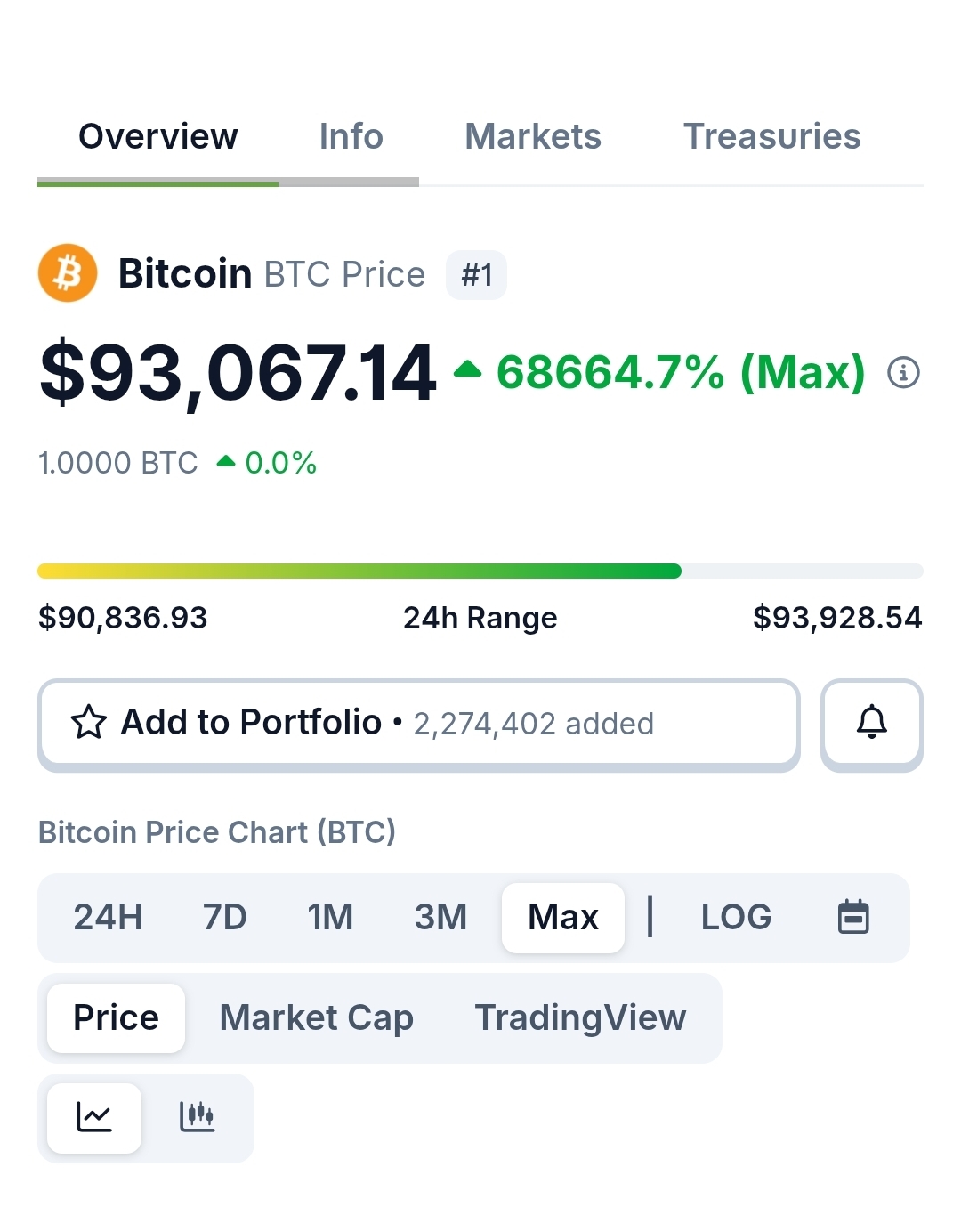This screenshot has width=961, height=1232.
Task: Open the calendar date range picker
Action: click(853, 917)
